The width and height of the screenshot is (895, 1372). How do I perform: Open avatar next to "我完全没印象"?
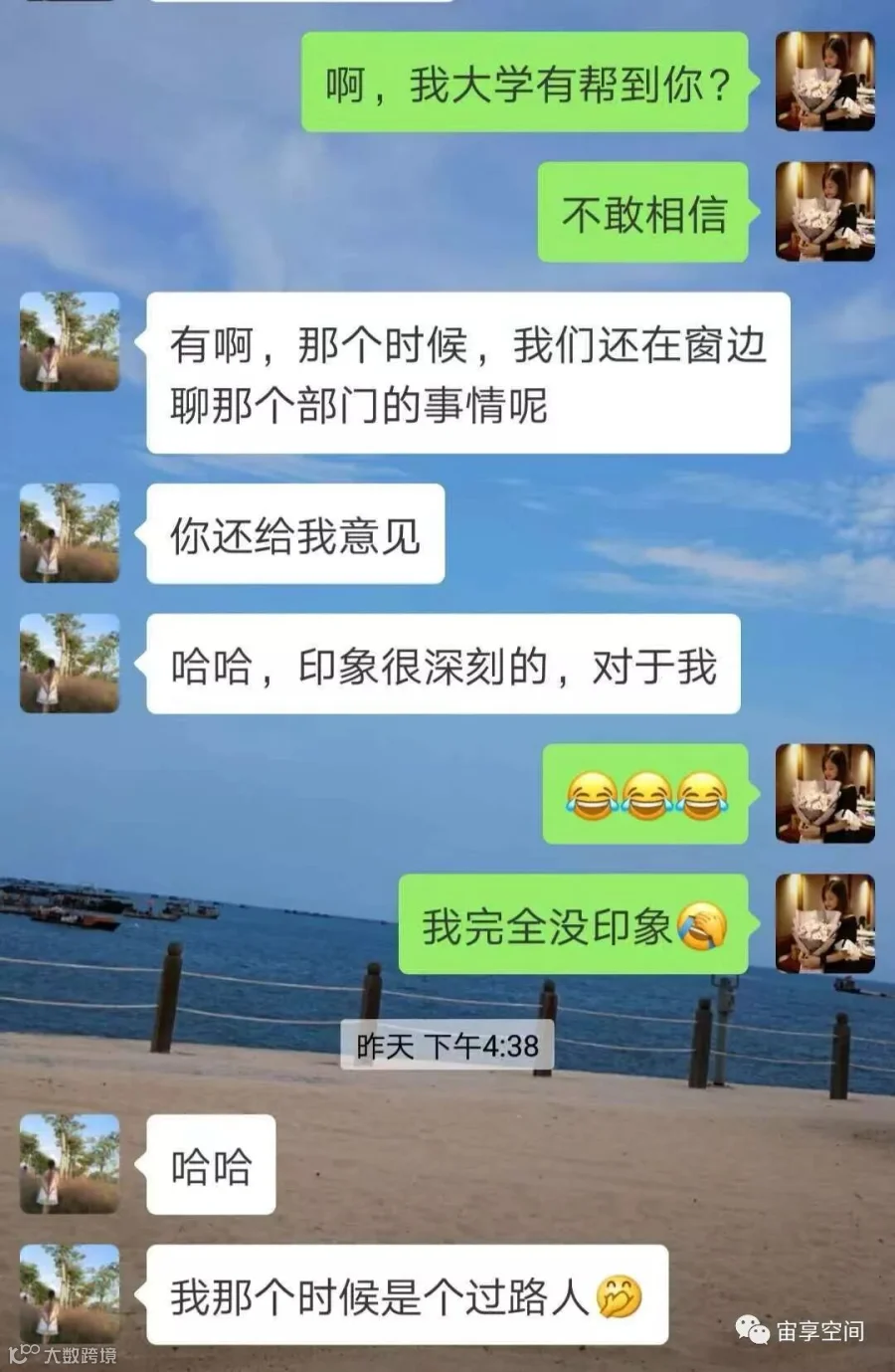click(x=824, y=923)
